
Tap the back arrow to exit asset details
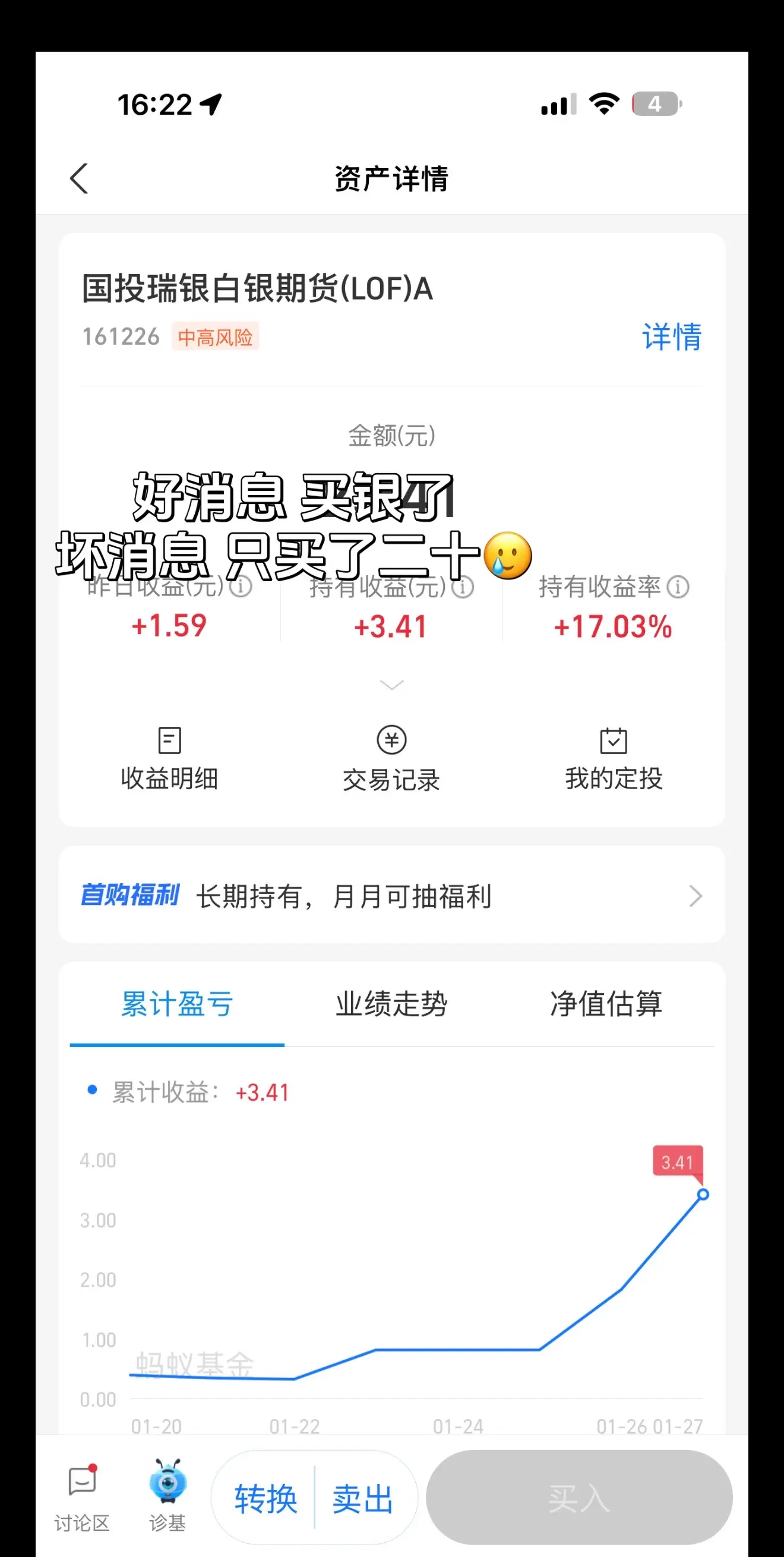80,178
